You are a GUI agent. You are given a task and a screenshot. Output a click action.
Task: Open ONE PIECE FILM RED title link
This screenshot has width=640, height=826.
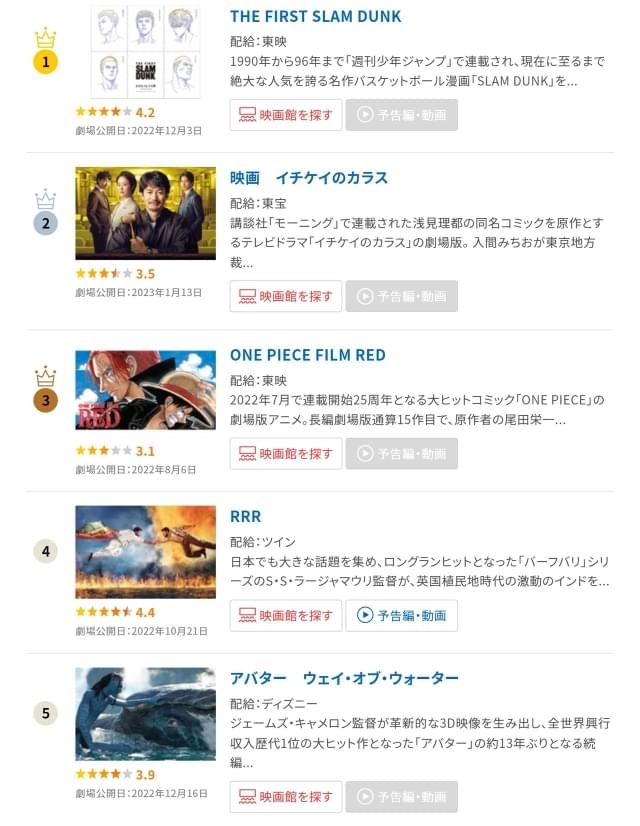[307, 355]
